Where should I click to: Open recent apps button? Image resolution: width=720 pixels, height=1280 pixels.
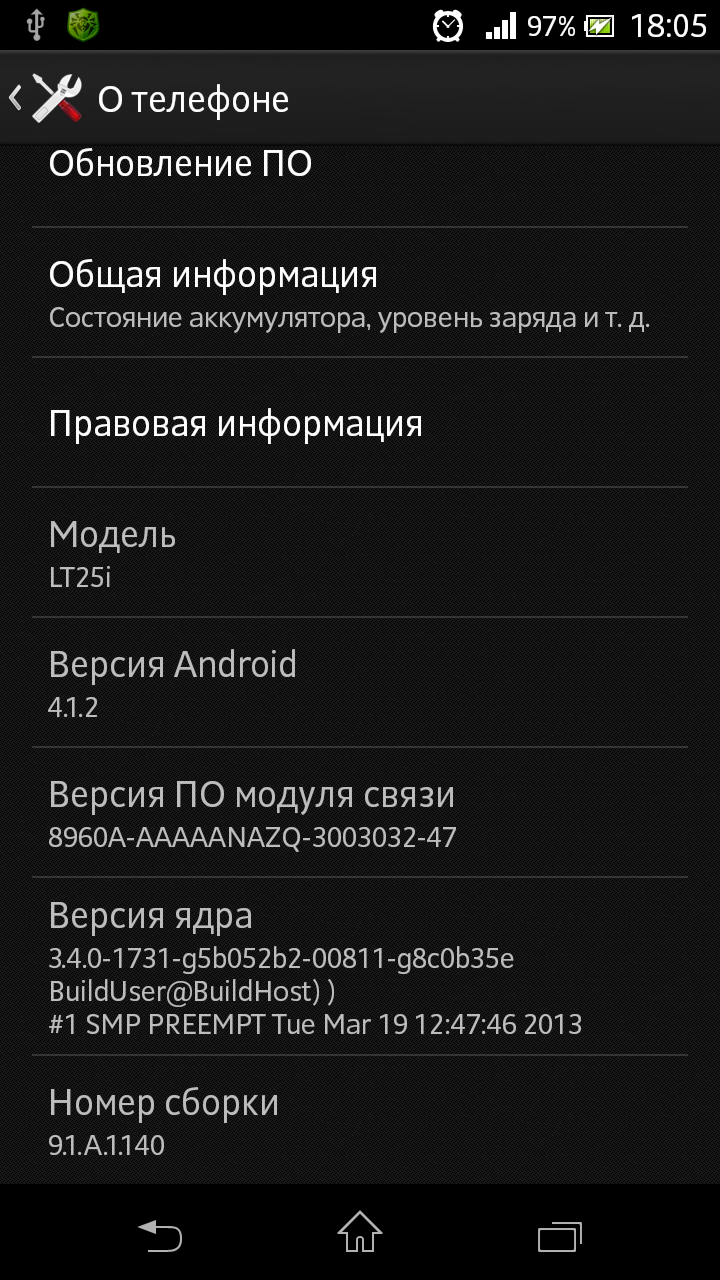pos(559,1234)
